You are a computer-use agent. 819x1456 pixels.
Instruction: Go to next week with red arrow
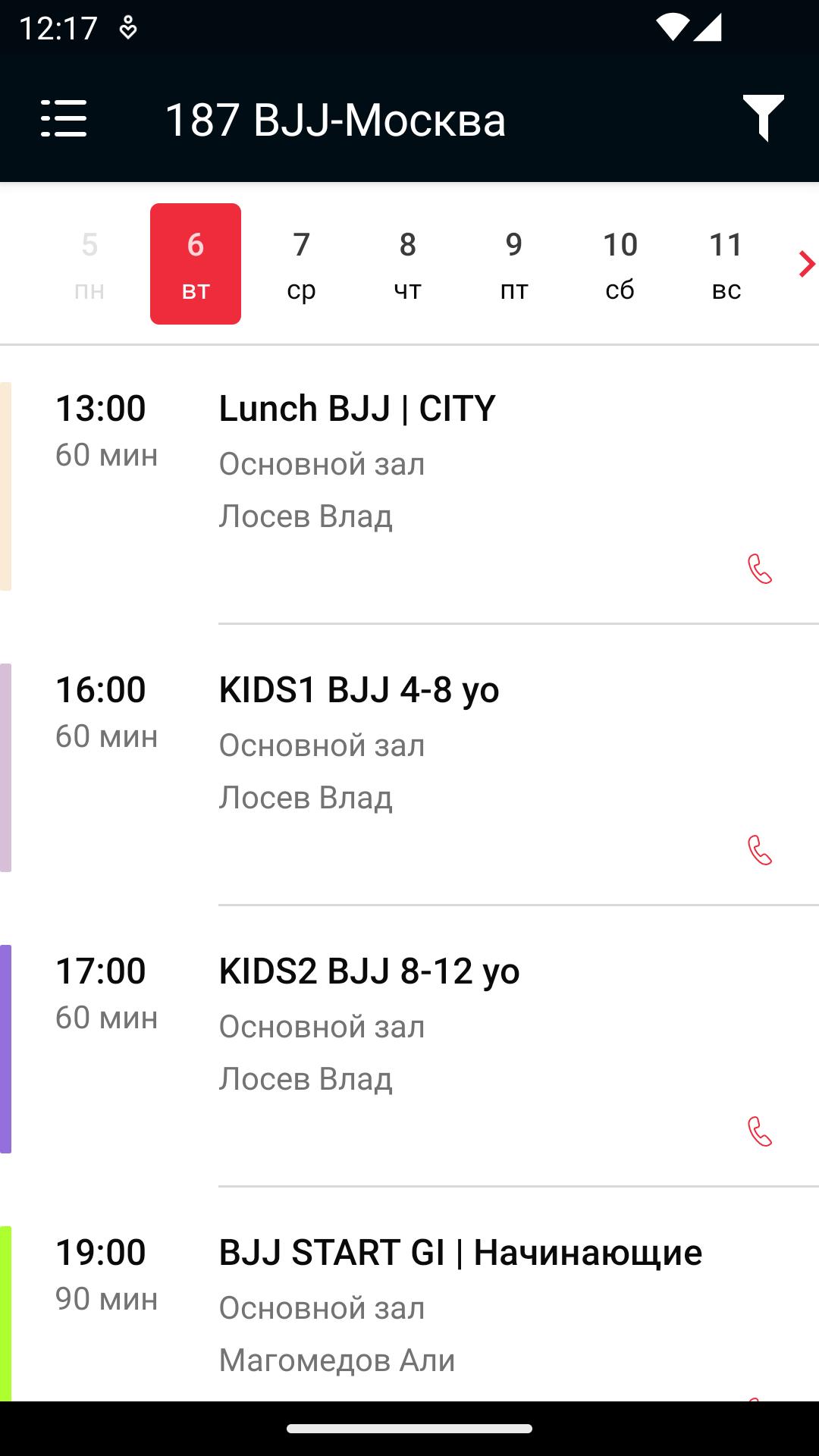[806, 264]
